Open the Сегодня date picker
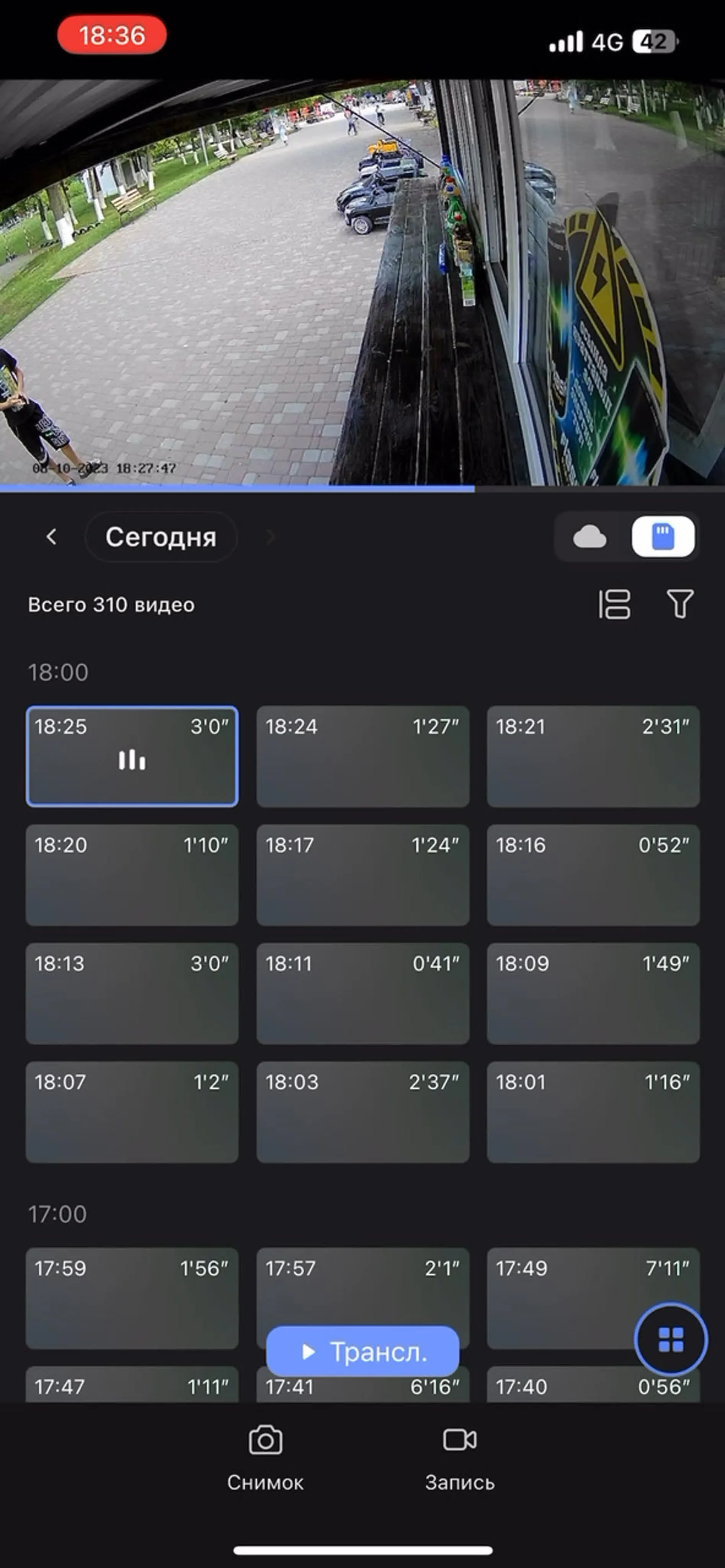The height and width of the screenshot is (1568, 725). (161, 537)
